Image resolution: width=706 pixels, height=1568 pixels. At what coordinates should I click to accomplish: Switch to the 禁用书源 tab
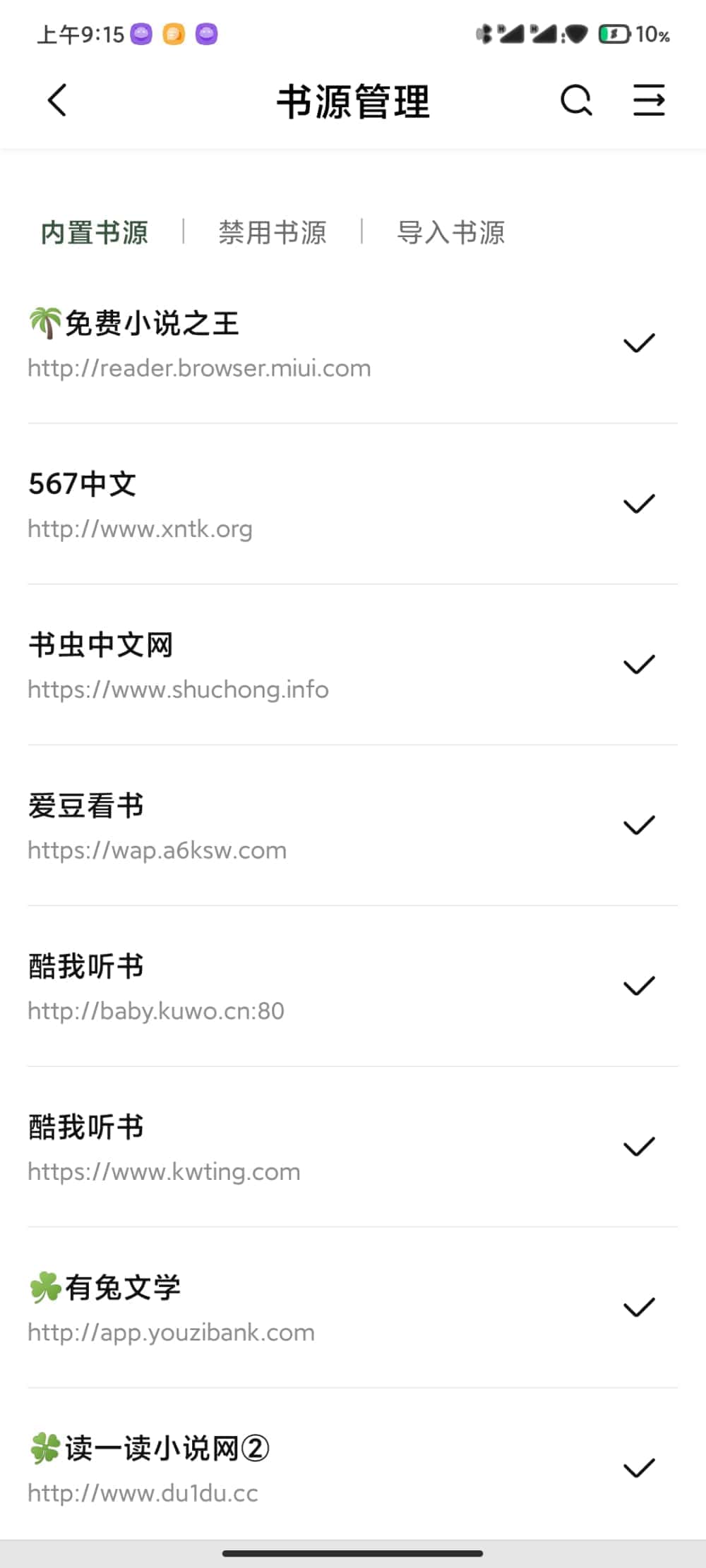point(273,232)
